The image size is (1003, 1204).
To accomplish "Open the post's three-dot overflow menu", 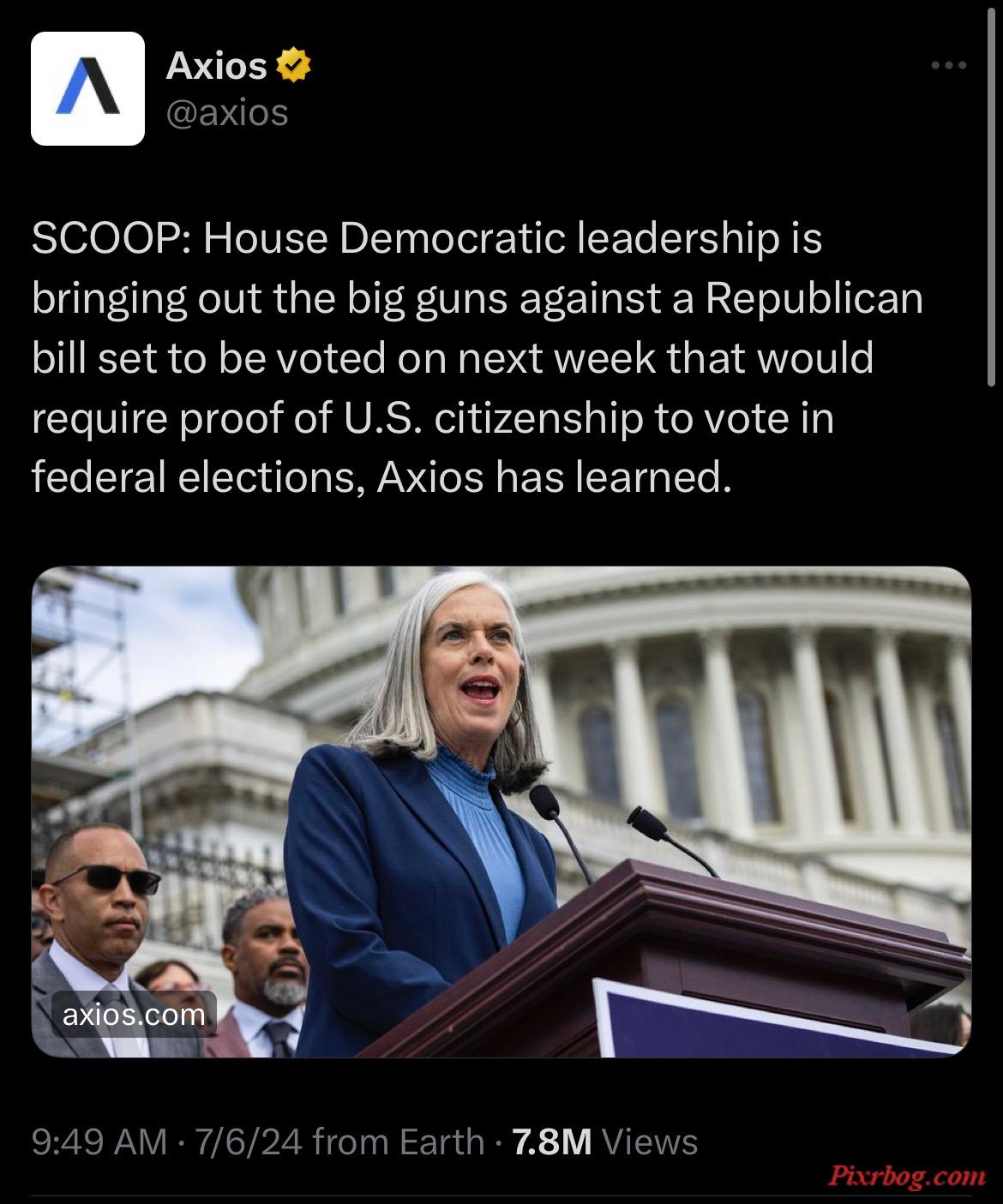I will [x=949, y=65].
